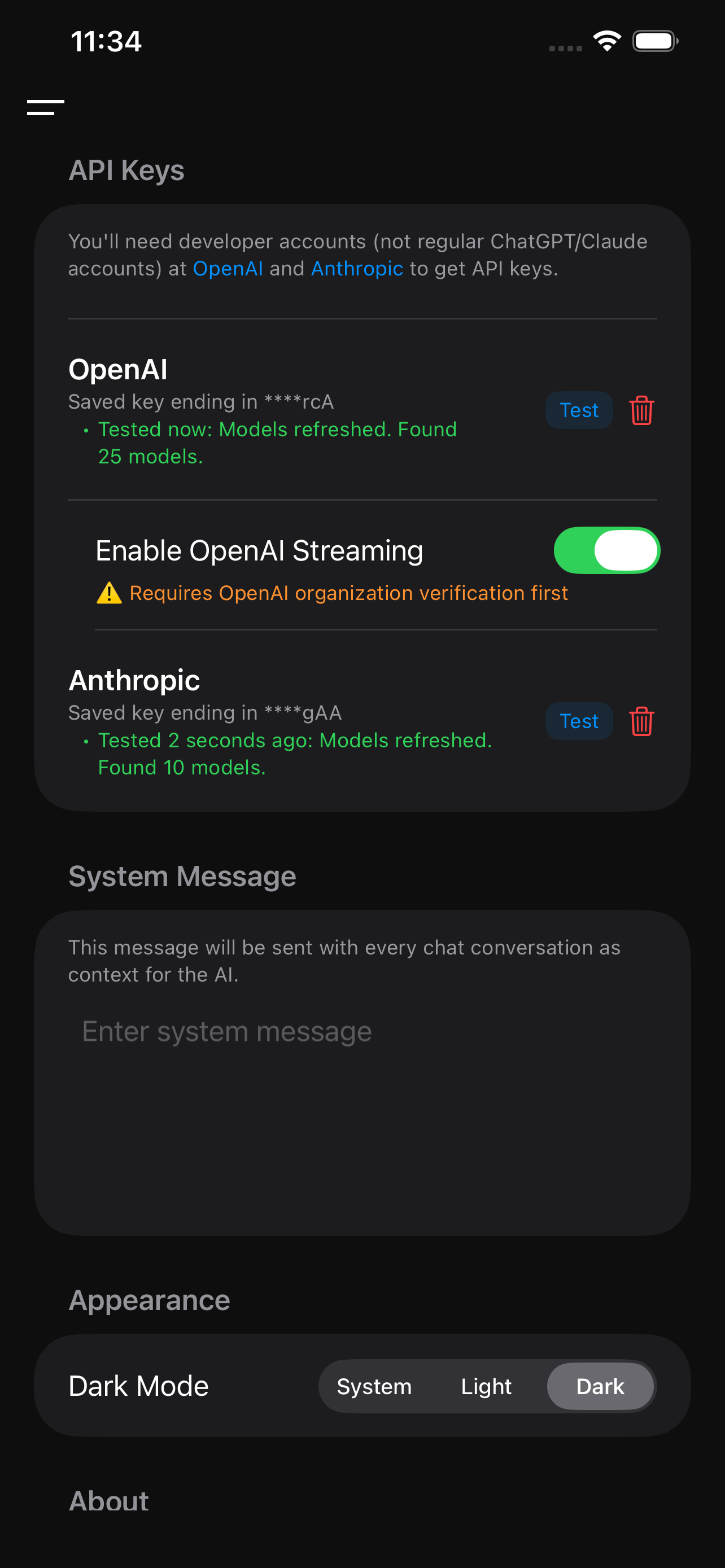The height and width of the screenshot is (1568, 725).
Task: Test the saved Anthropic key
Action: click(578, 721)
